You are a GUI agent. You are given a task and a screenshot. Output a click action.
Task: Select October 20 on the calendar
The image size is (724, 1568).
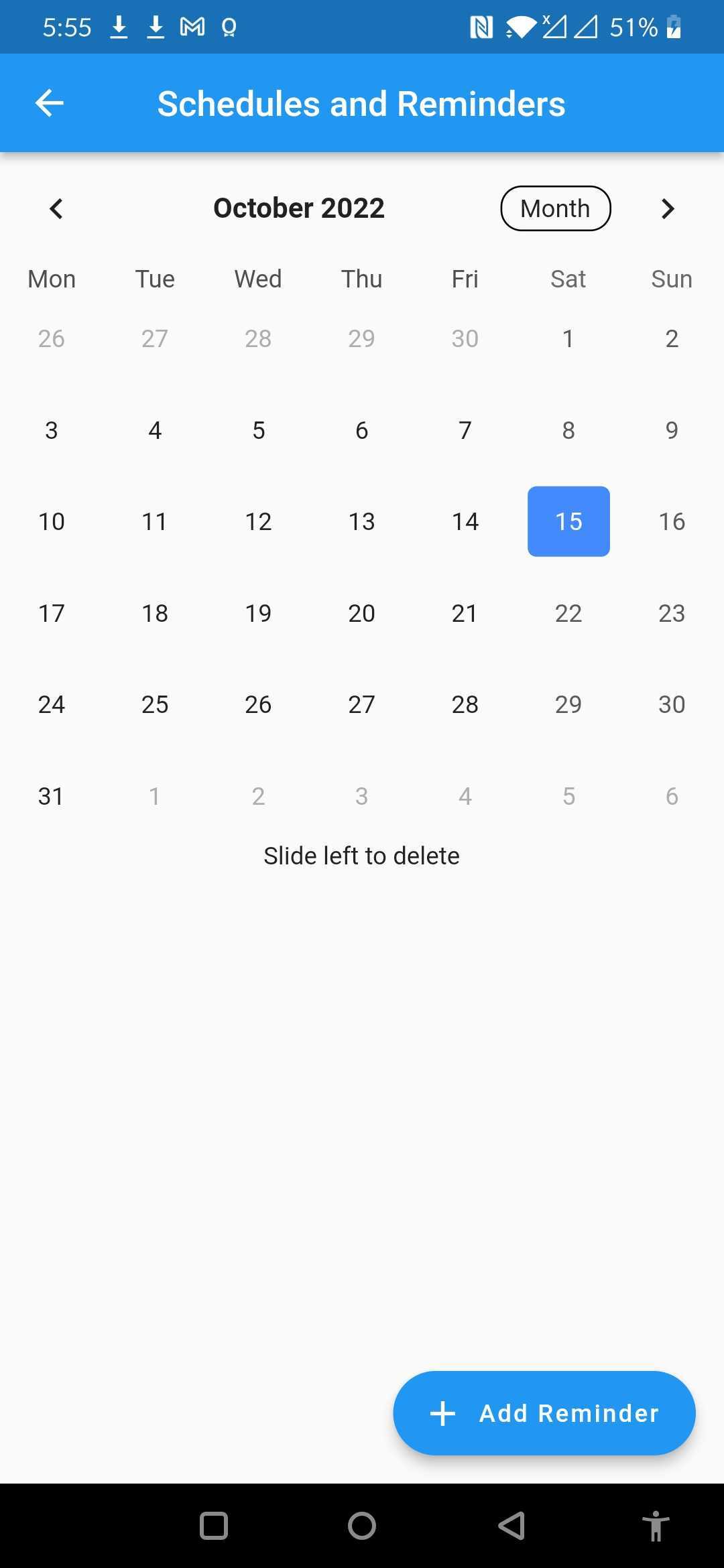[x=361, y=613]
